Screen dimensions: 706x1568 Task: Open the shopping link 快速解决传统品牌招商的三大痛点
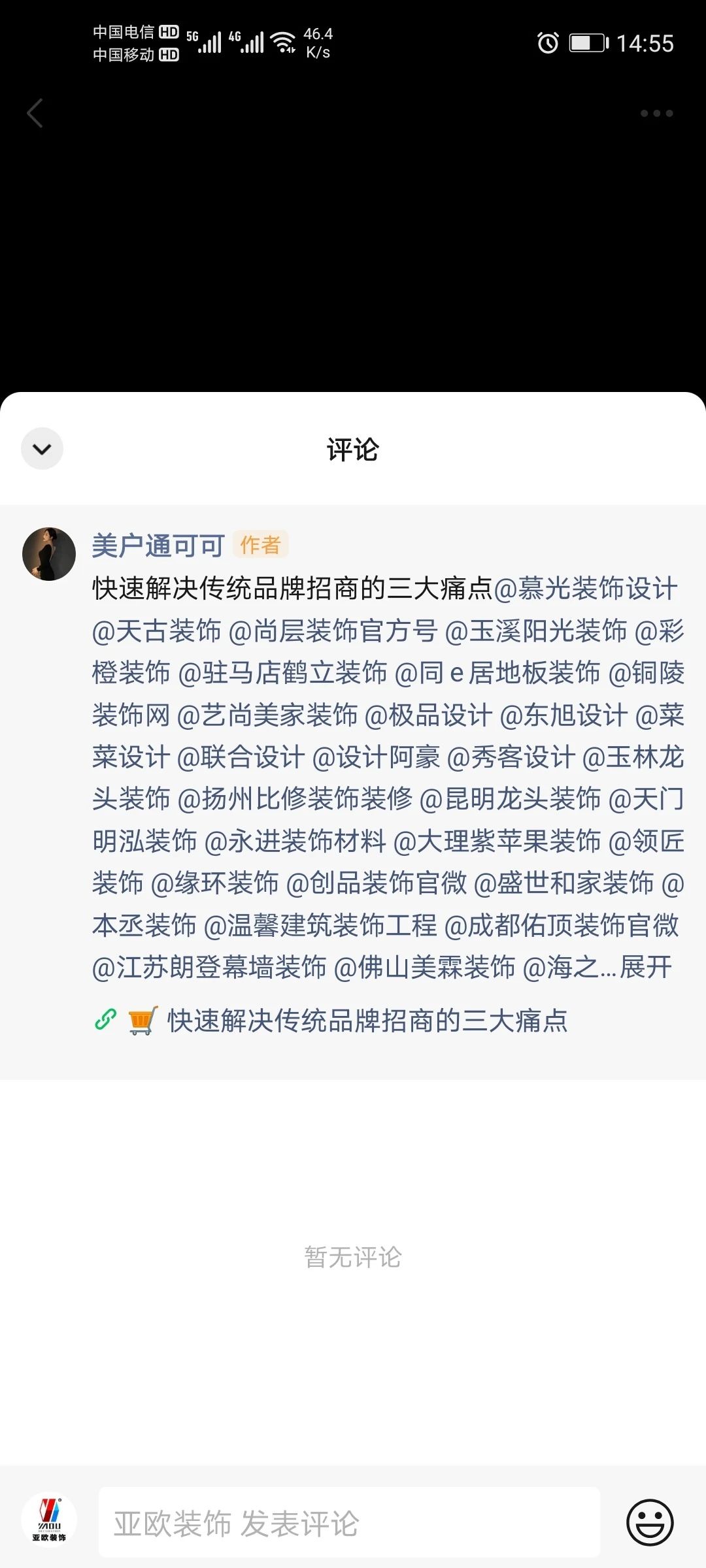pos(367,1021)
